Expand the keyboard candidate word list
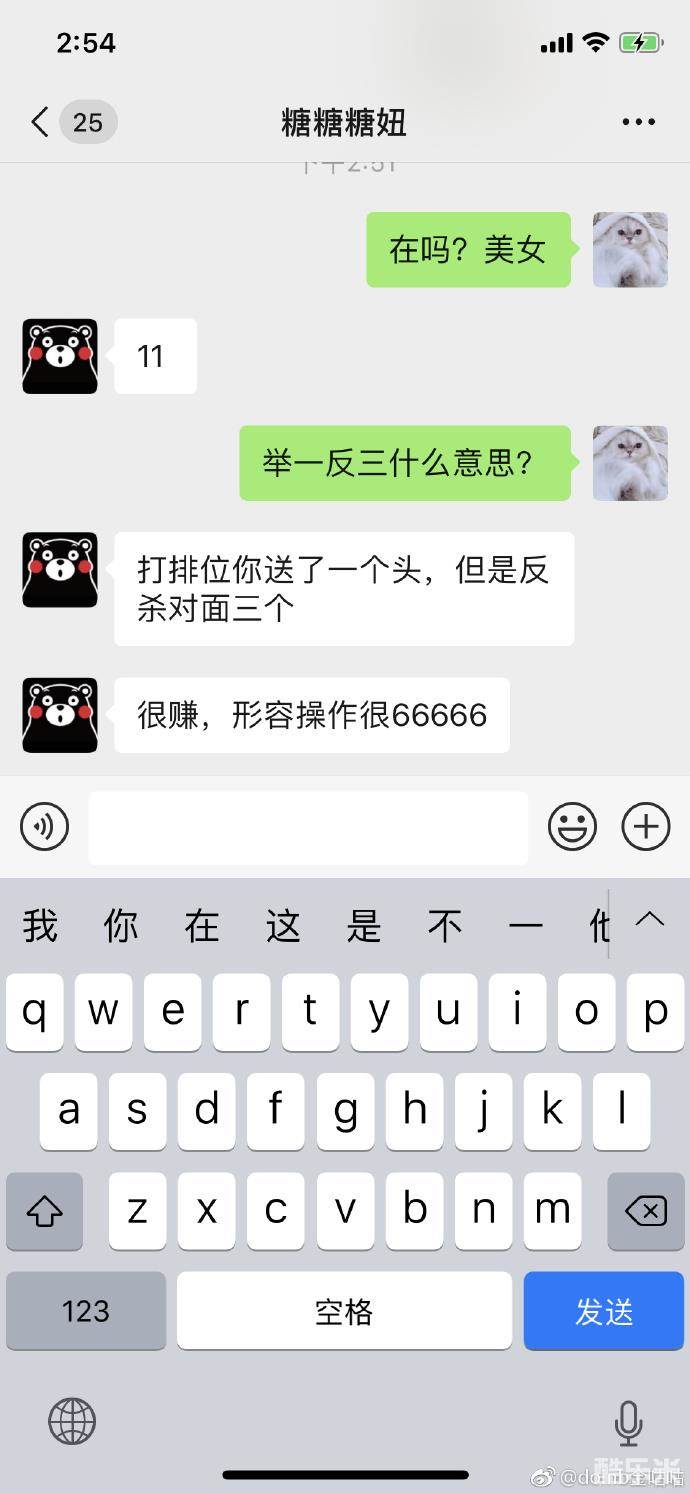Image resolution: width=690 pixels, height=1494 pixels. pyautogui.click(x=650, y=920)
